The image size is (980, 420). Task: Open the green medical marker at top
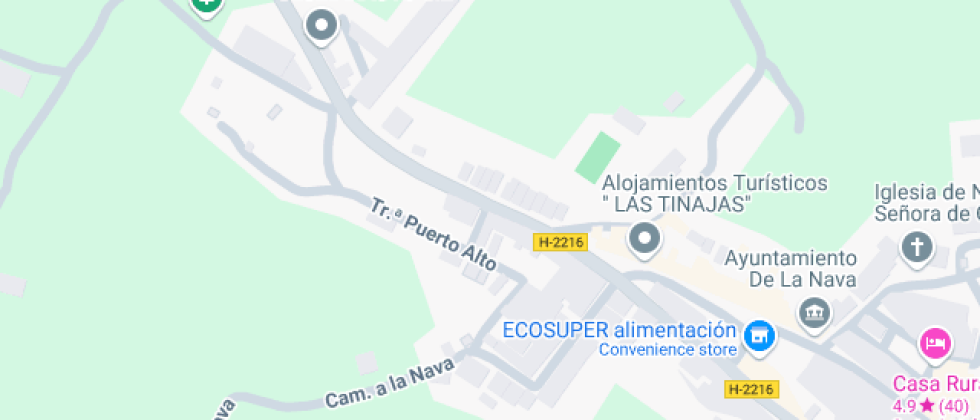207,5
